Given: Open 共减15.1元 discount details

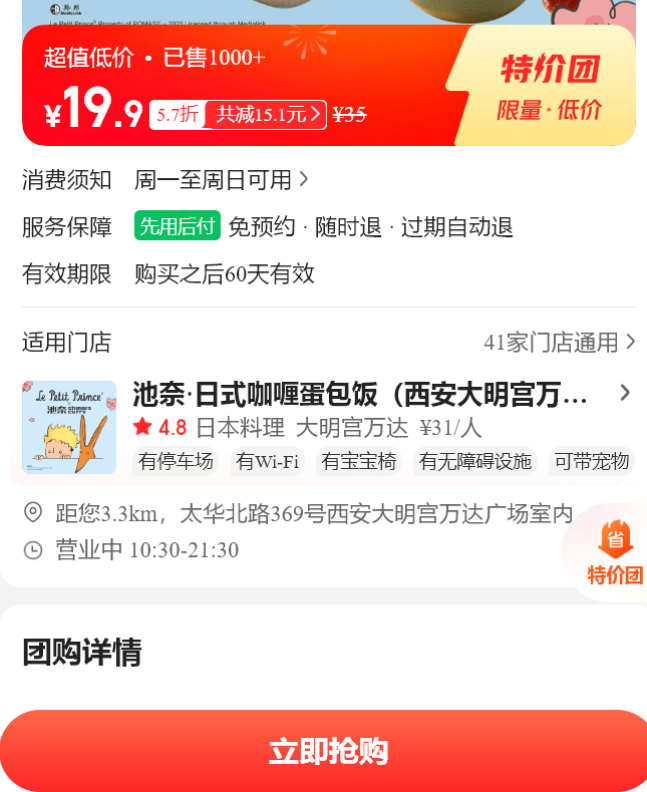Looking at the screenshot, I should [x=269, y=115].
